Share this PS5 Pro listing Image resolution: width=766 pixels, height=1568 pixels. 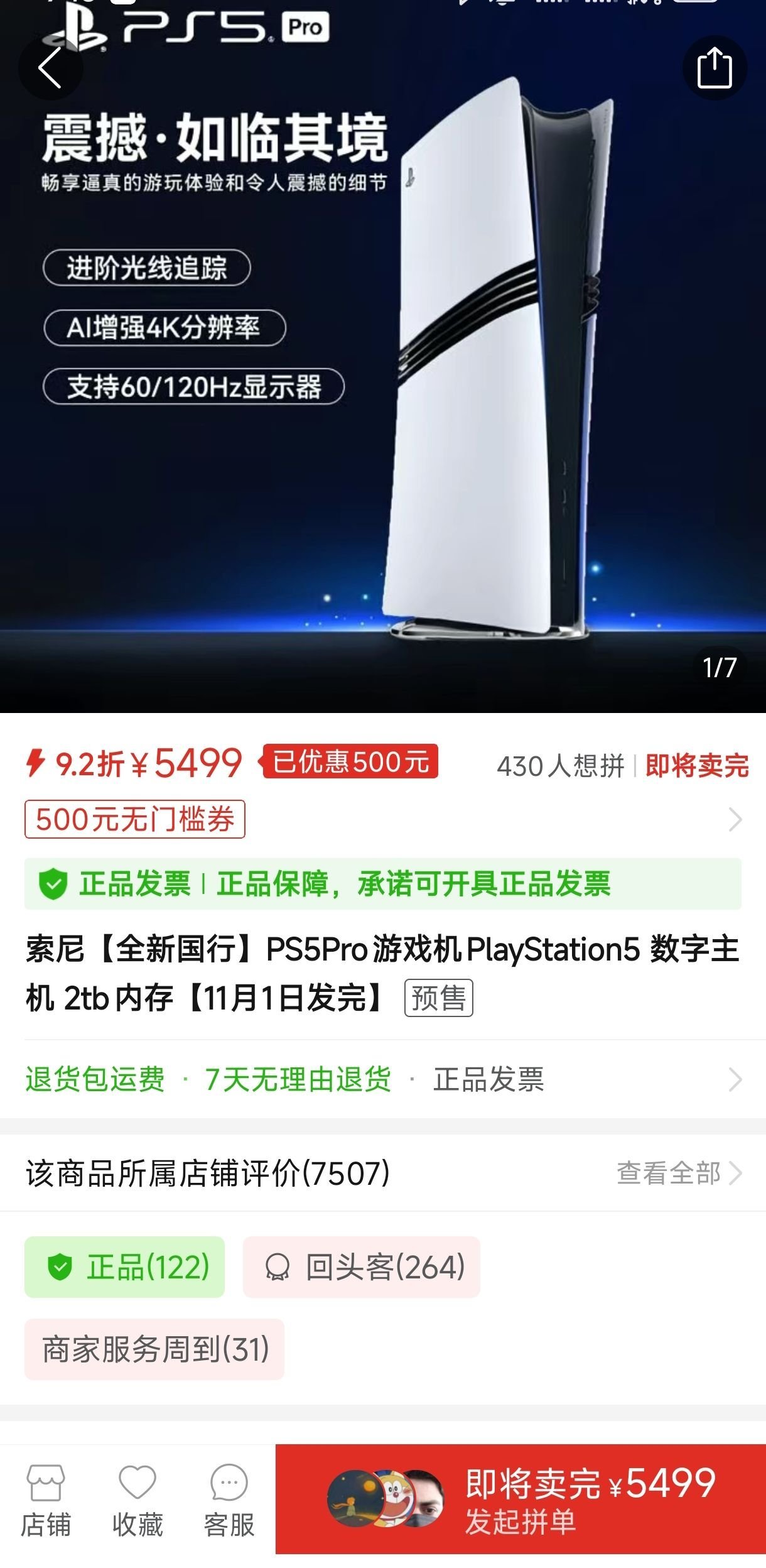pyautogui.click(x=715, y=68)
